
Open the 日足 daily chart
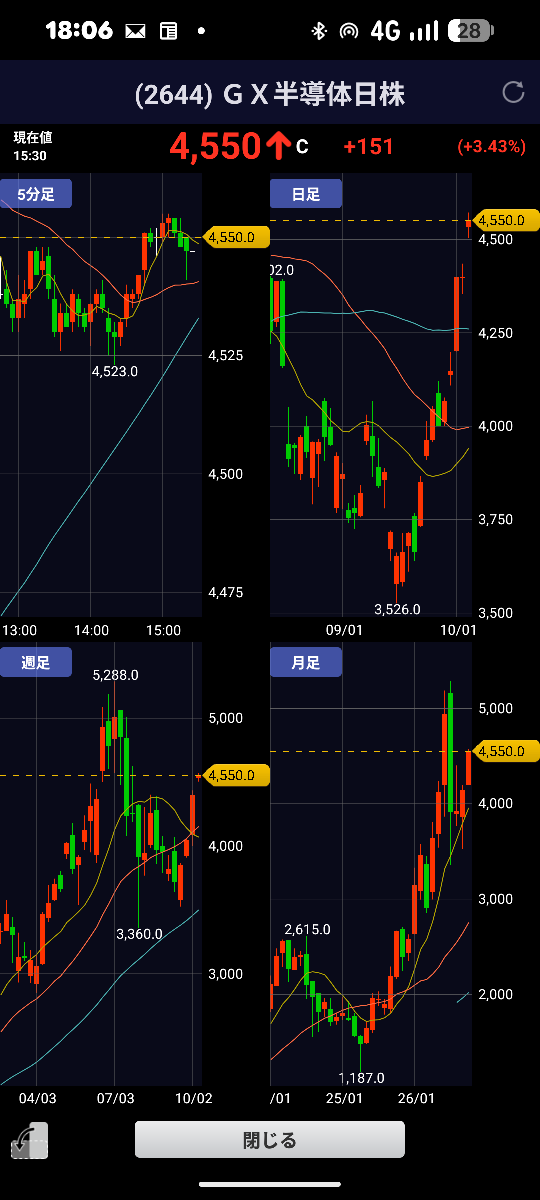(306, 194)
